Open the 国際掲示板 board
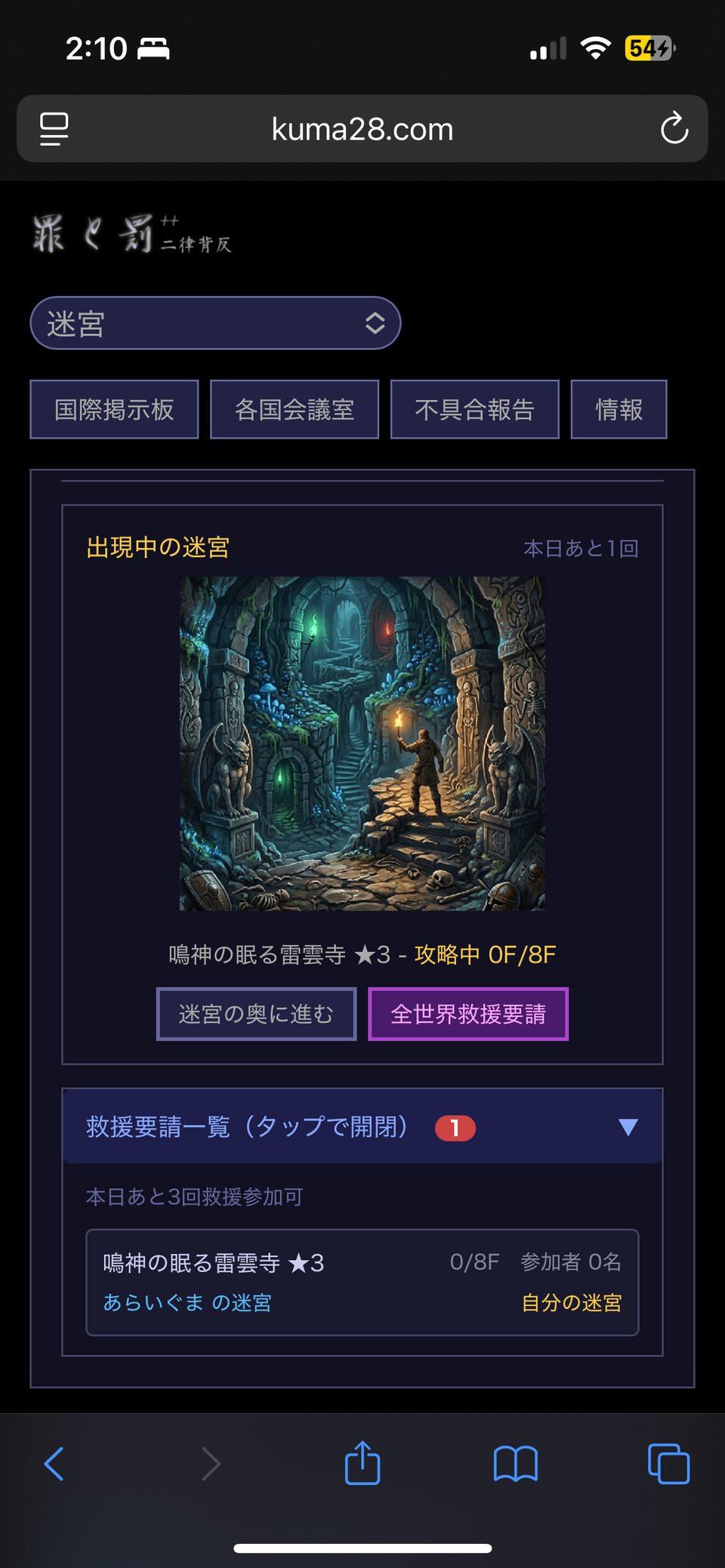The image size is (725, 1568). [114, 409]
